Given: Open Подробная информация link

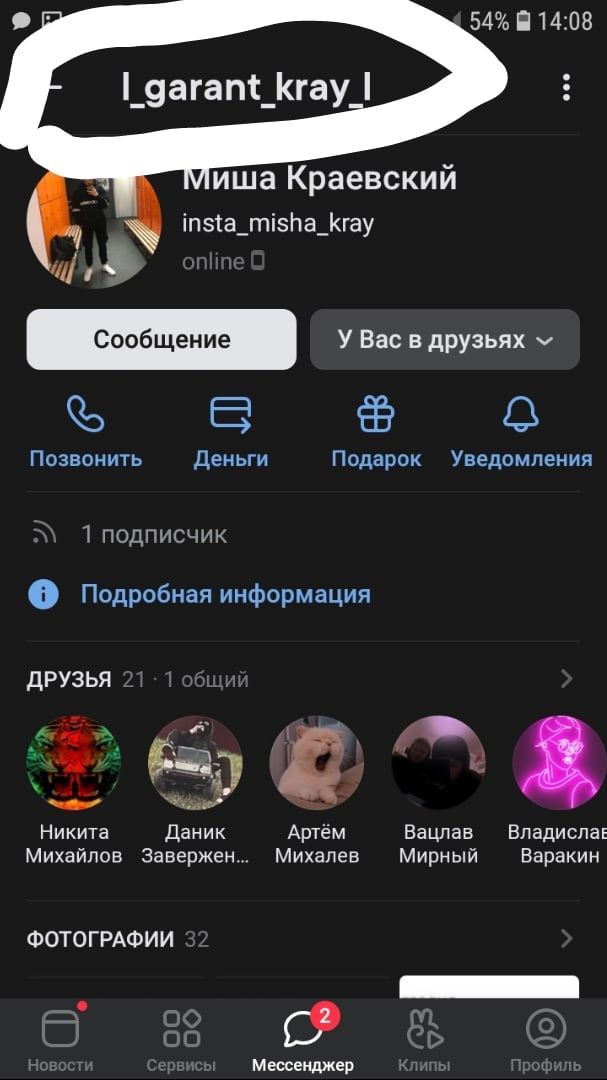Looking at the screenshot, I should [225, 594].
